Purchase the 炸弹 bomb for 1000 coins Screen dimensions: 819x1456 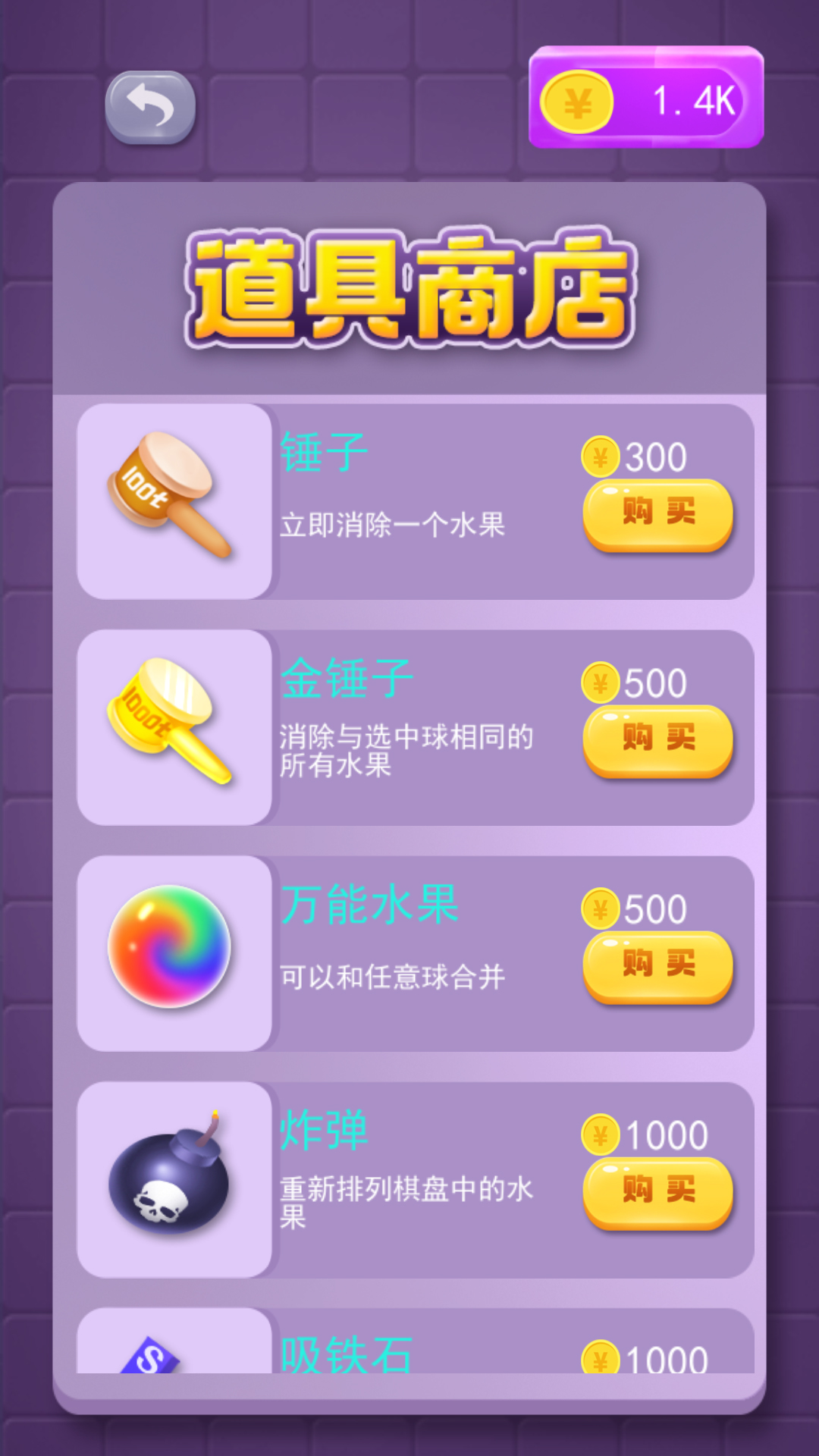pyautogui.click(x=657, y=1193)
